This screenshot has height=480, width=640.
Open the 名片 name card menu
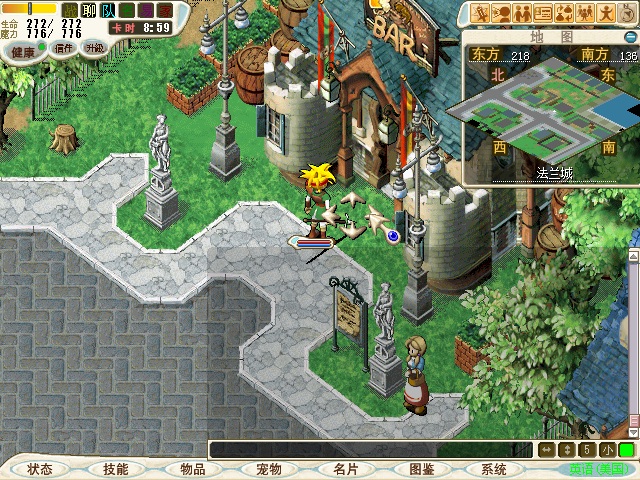(x=344, y=469)
